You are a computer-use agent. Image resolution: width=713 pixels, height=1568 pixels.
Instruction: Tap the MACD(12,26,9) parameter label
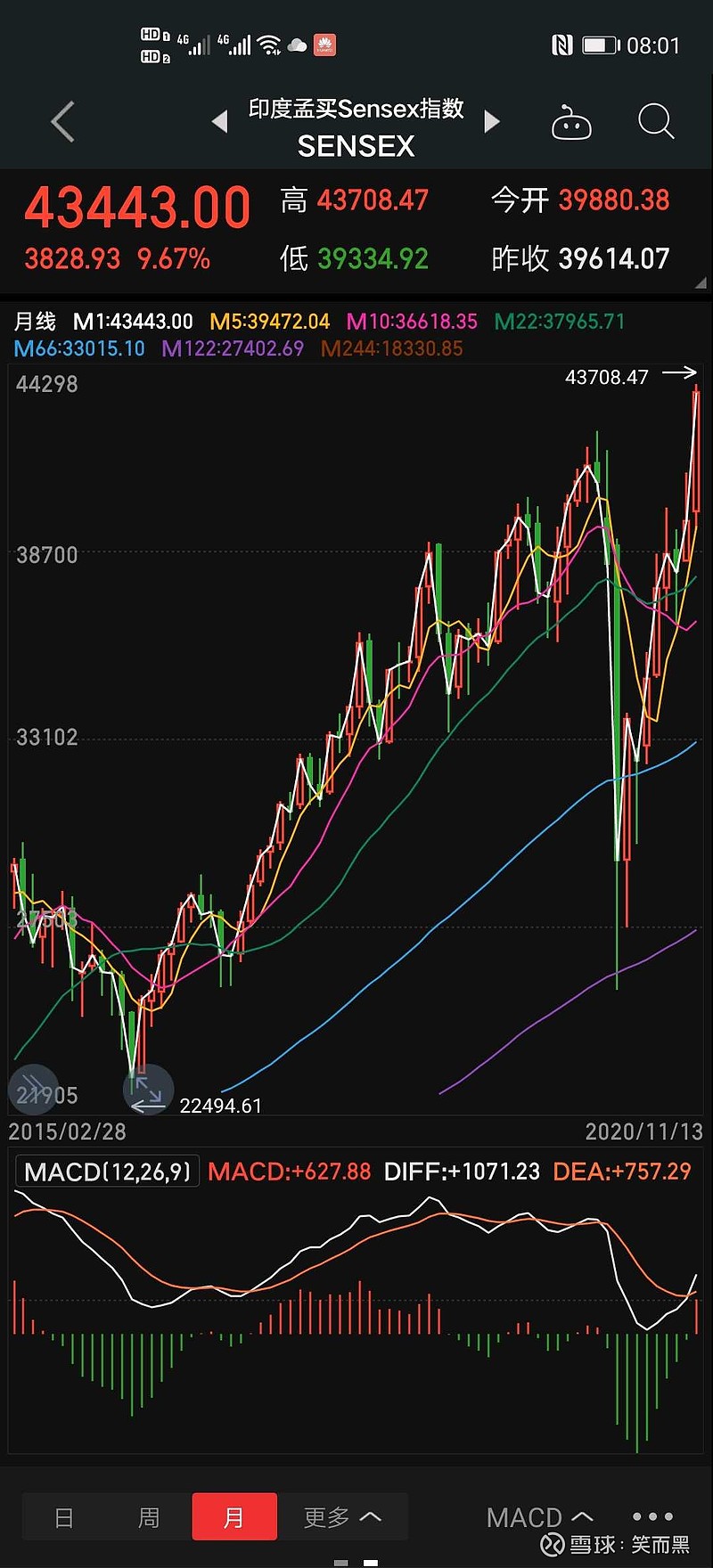[x=106, y=1171]
